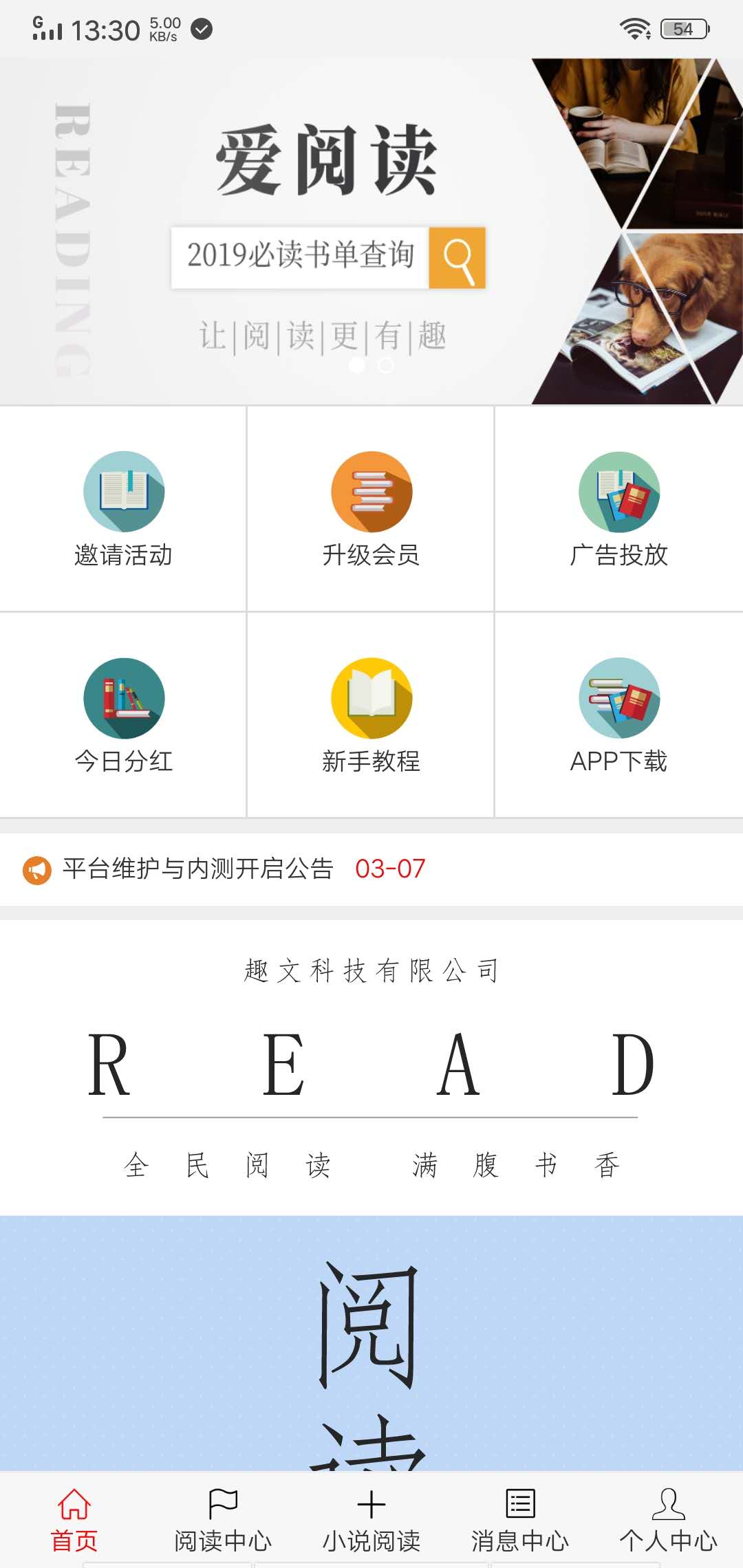Screen dimensions: 743x1568
Task: Click the orange megaphone announcement icon
Action: point(38,869)
